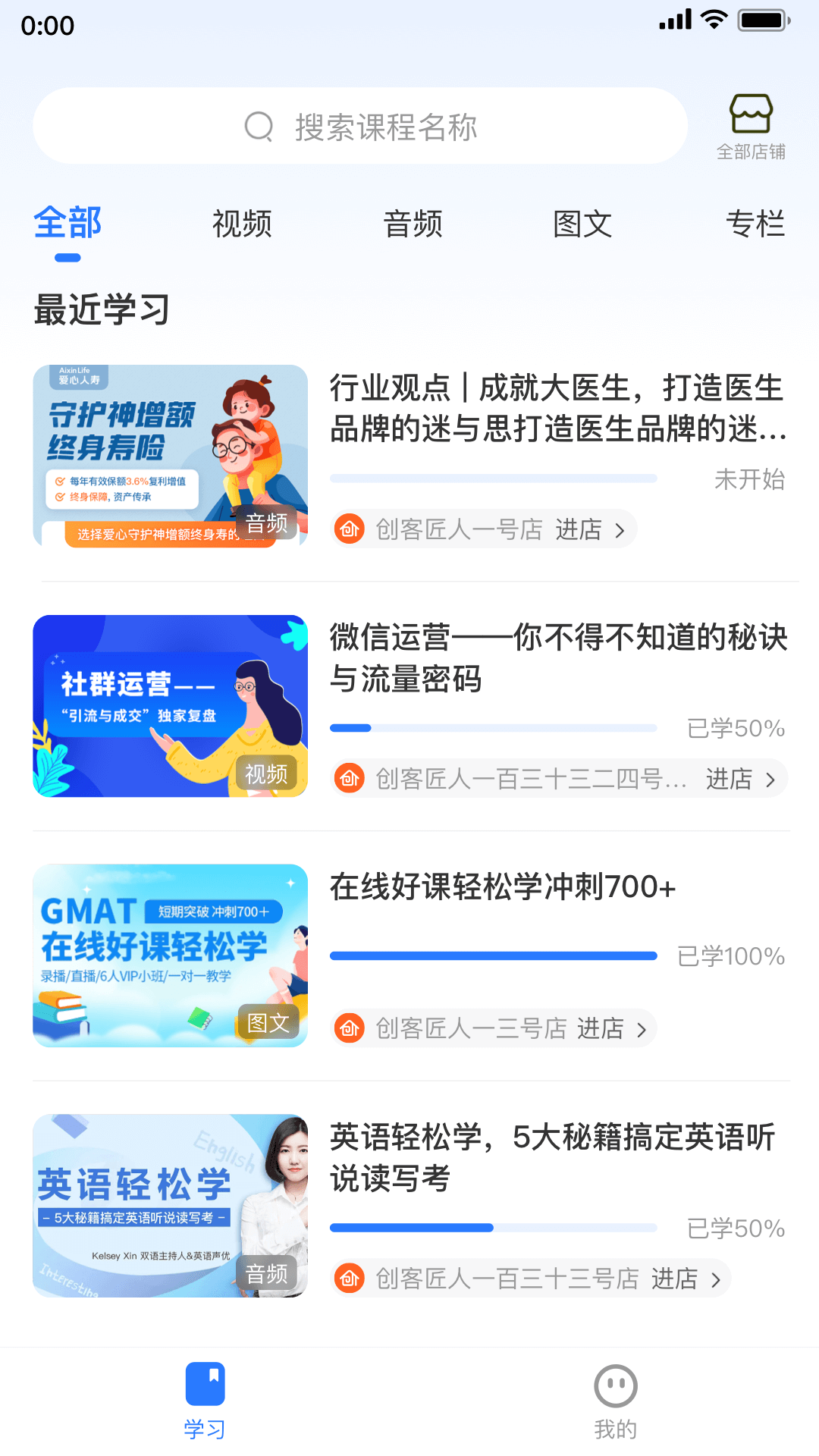Viewport: 819px width, 1456px height.
Task: Switch to the 视频 tab
Action: pyautogui.click(x=241, y=224)
